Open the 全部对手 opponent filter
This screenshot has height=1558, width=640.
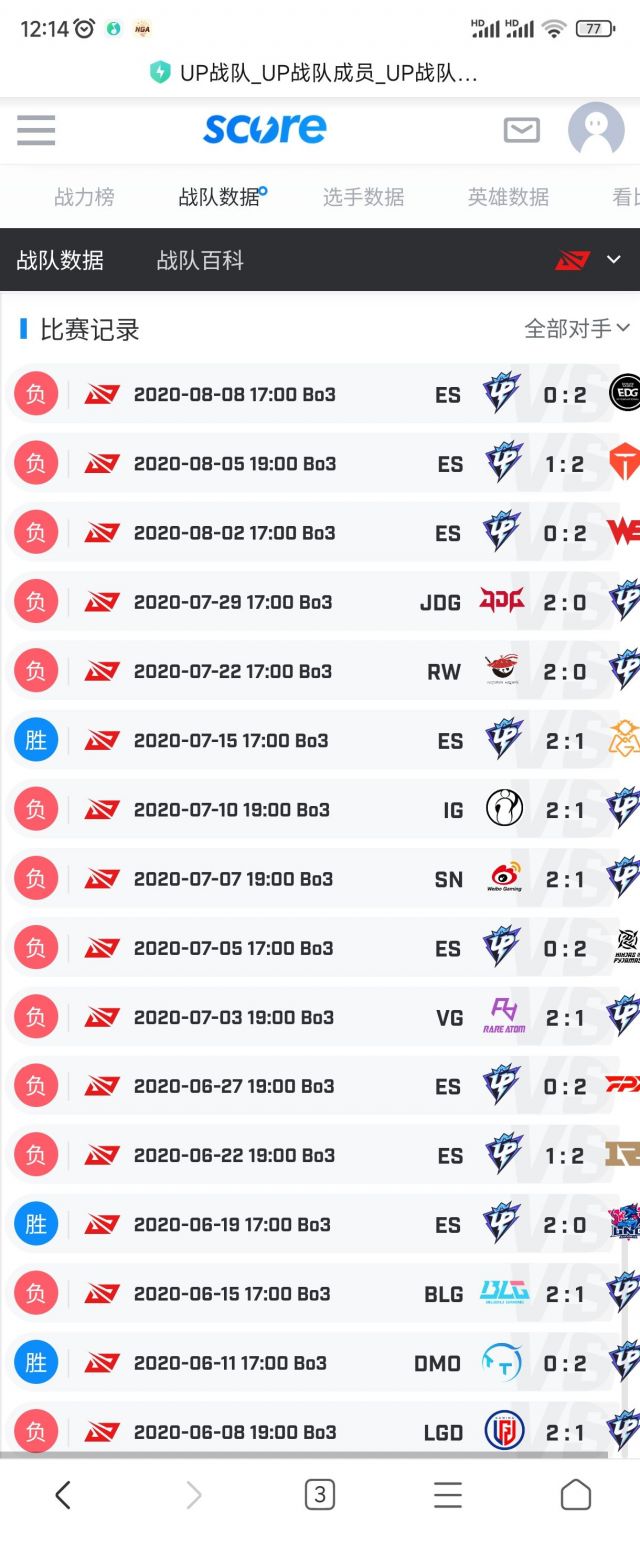coord(577,329)
